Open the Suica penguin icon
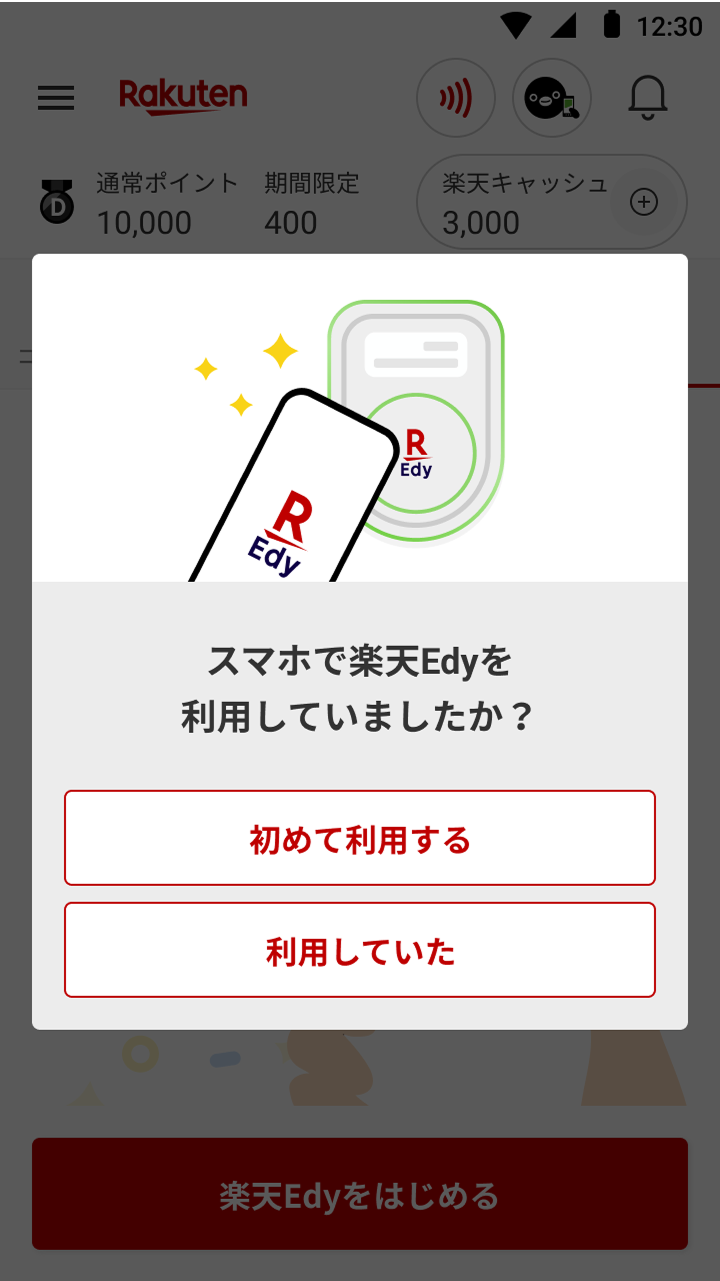This screenshot has width=720, height=1281. (552, 98)
